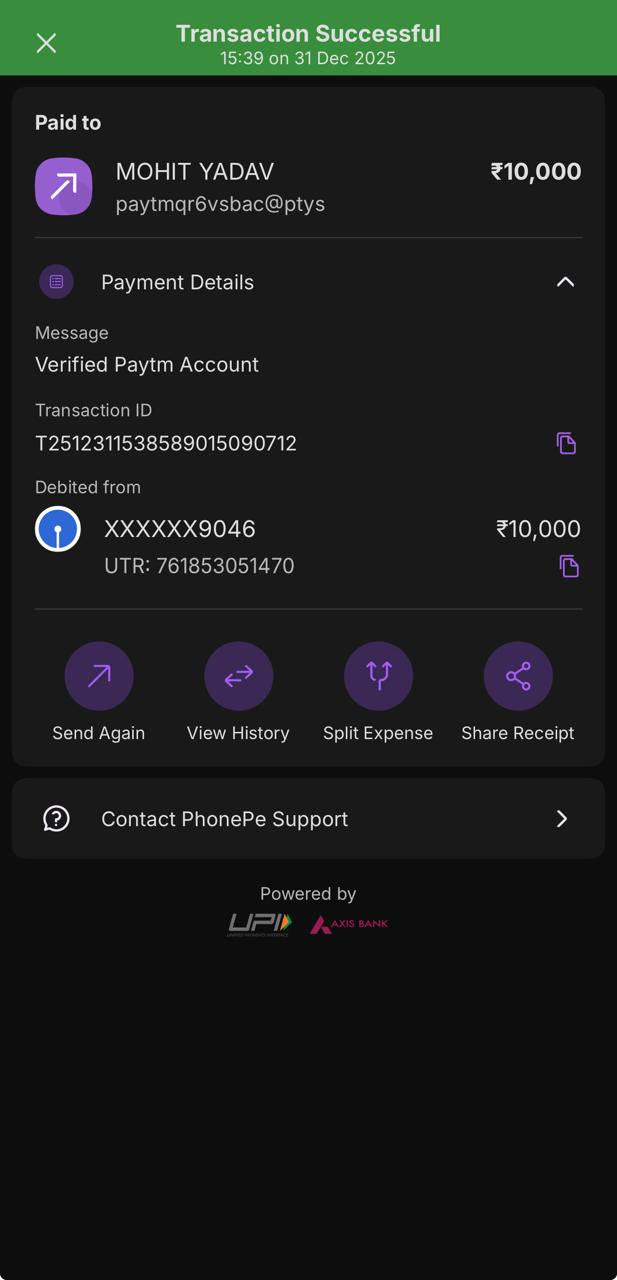Tap Send Again button

coord(99,677)
